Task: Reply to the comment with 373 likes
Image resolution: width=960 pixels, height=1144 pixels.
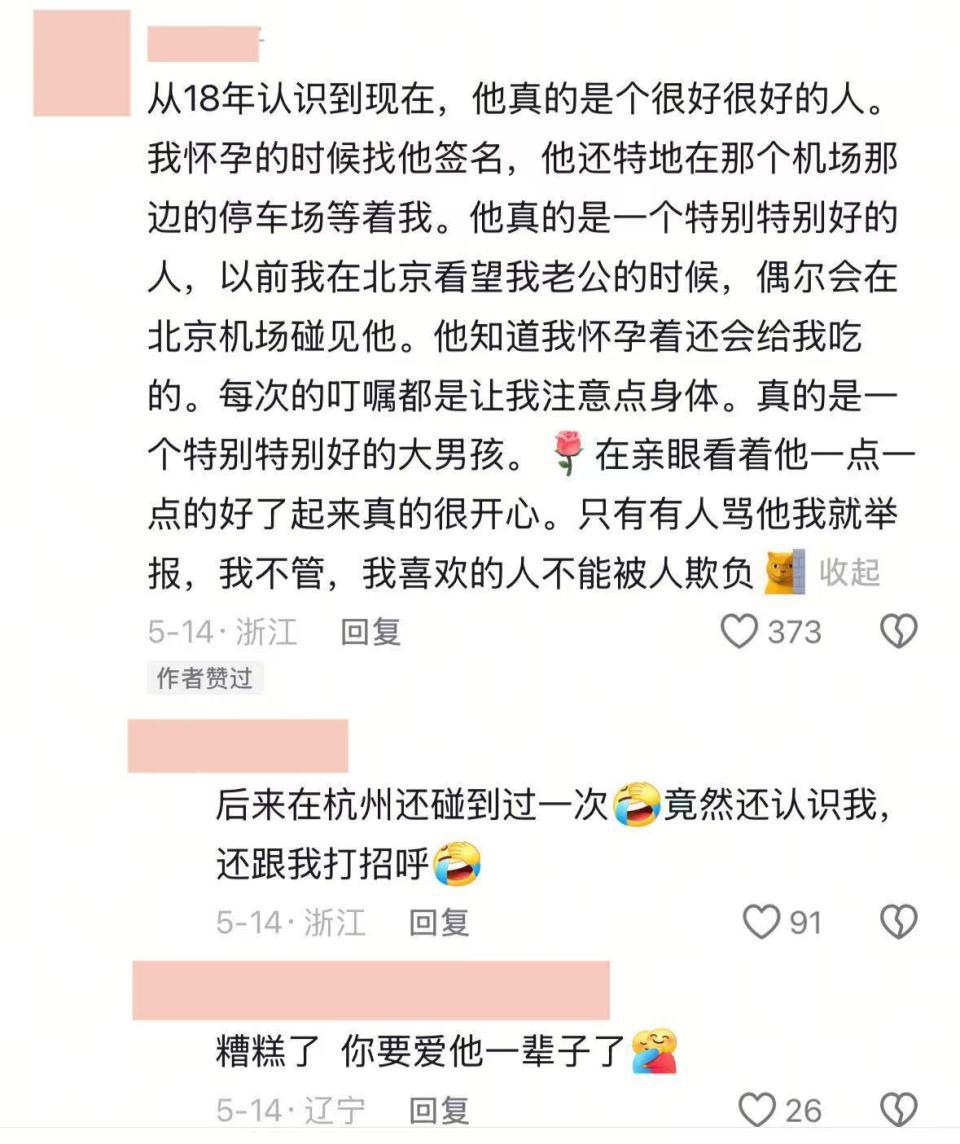Action: point(370,632)
